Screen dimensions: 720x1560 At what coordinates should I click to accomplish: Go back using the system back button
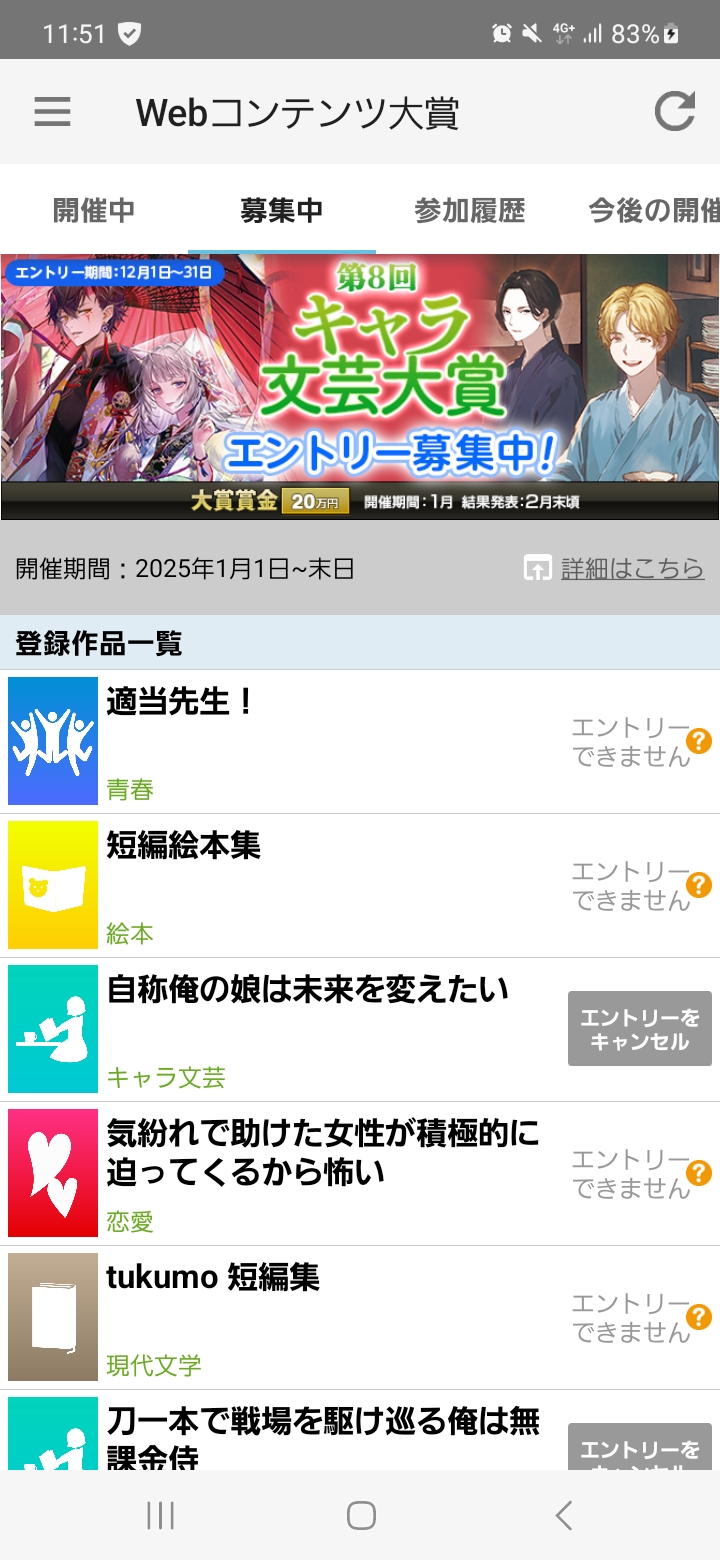click(564, 1516)
